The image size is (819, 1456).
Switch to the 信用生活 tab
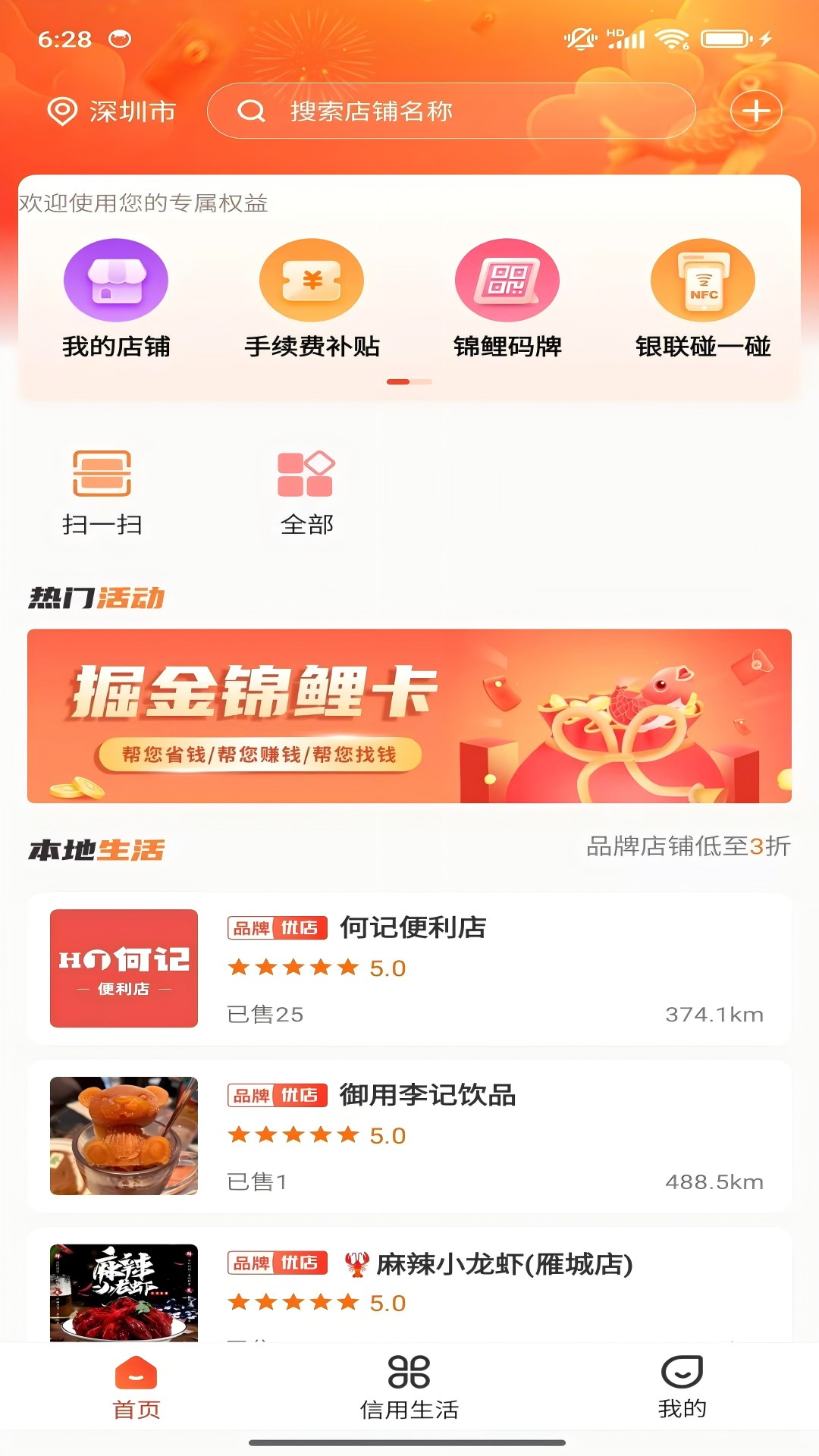point(409,1388)
